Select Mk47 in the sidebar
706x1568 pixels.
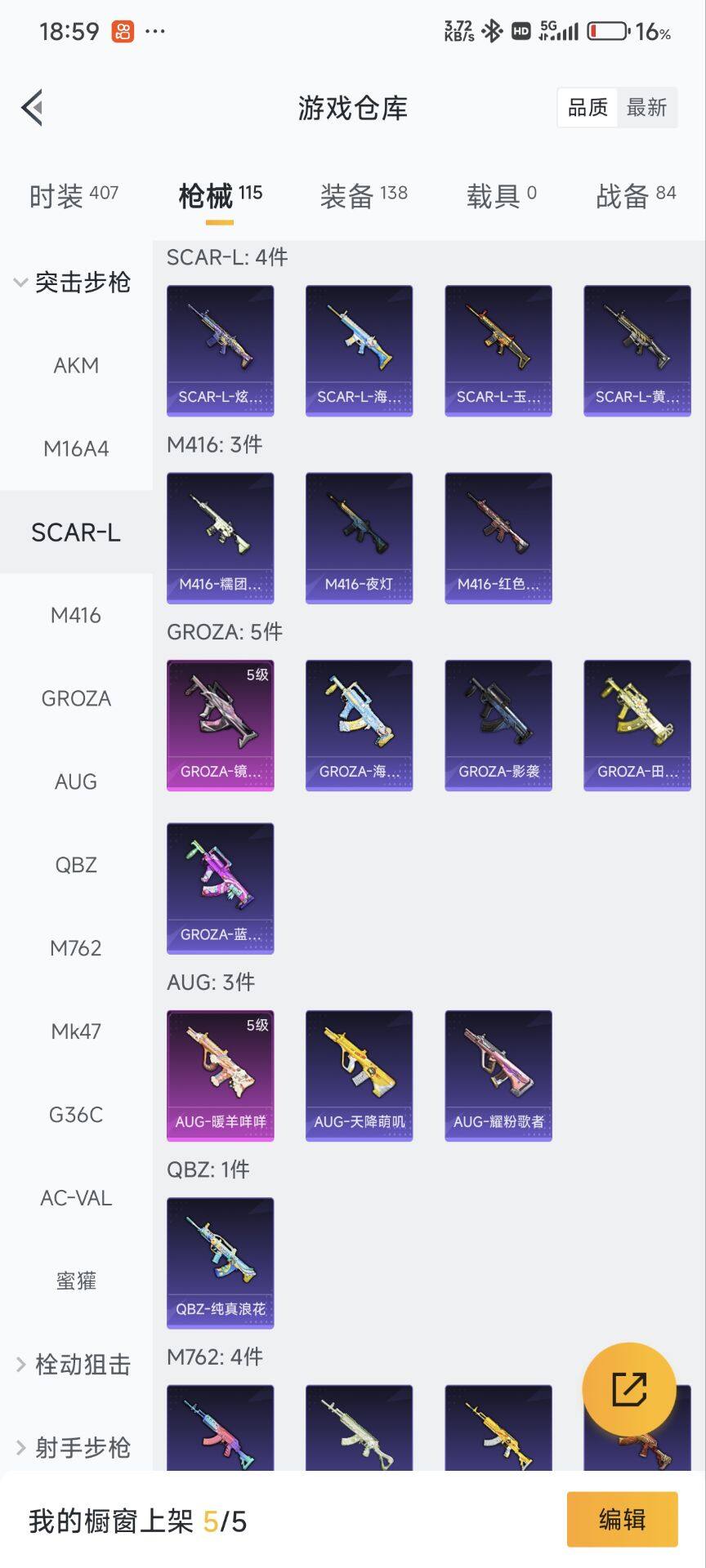[x=76, y=1031]
